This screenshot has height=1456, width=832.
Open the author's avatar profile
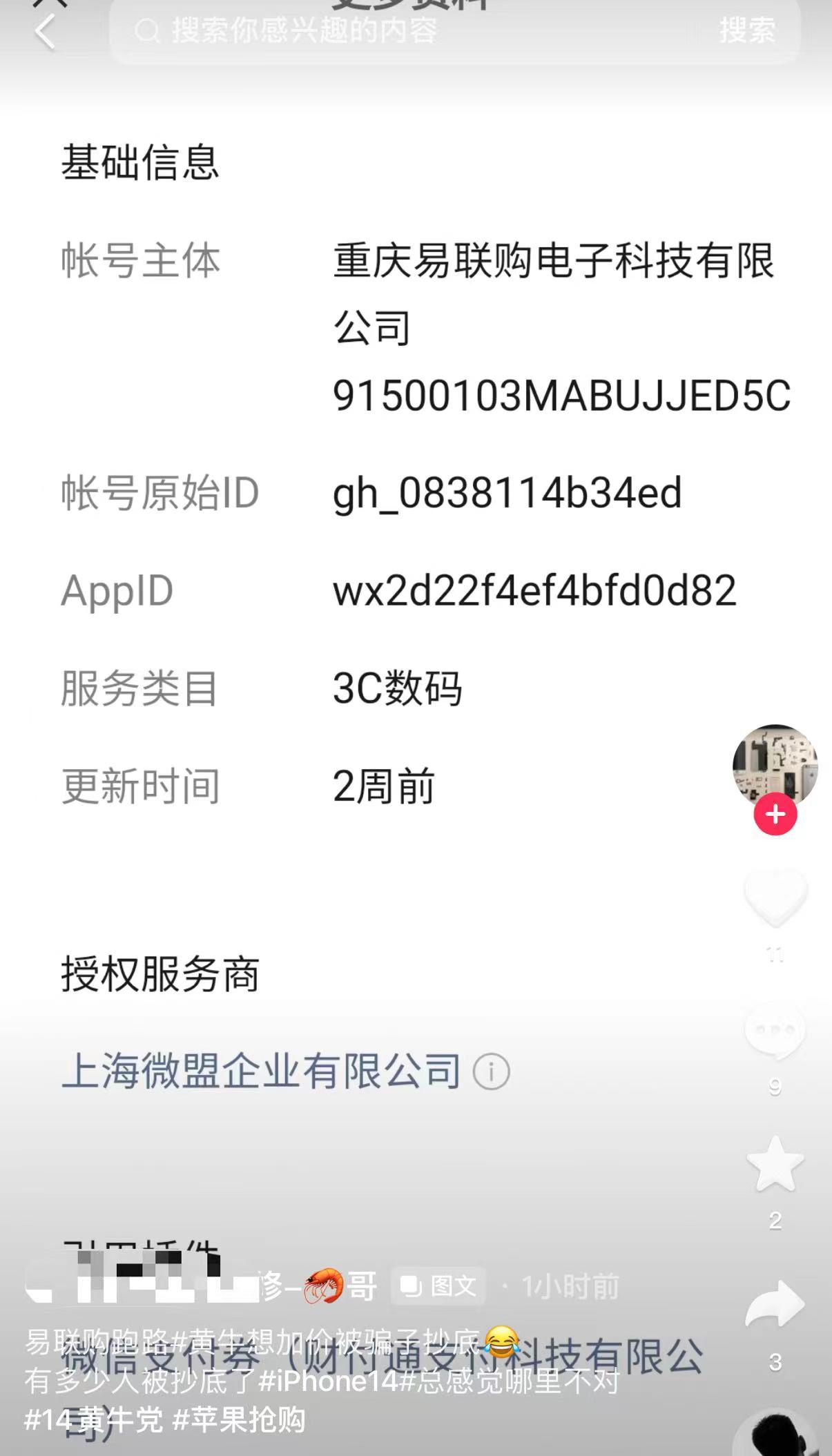(775, 764)
